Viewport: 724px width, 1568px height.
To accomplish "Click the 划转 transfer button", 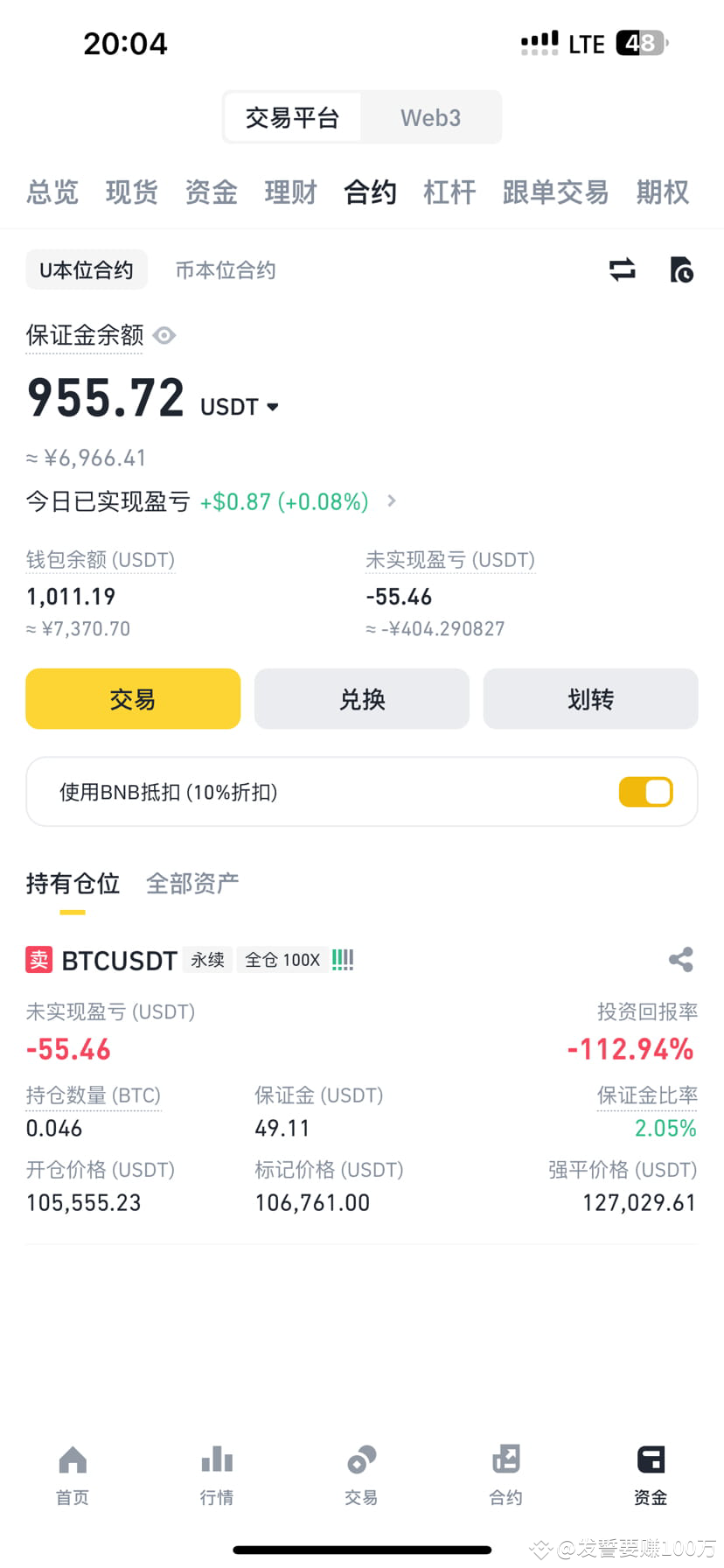I will pos(590,698).
